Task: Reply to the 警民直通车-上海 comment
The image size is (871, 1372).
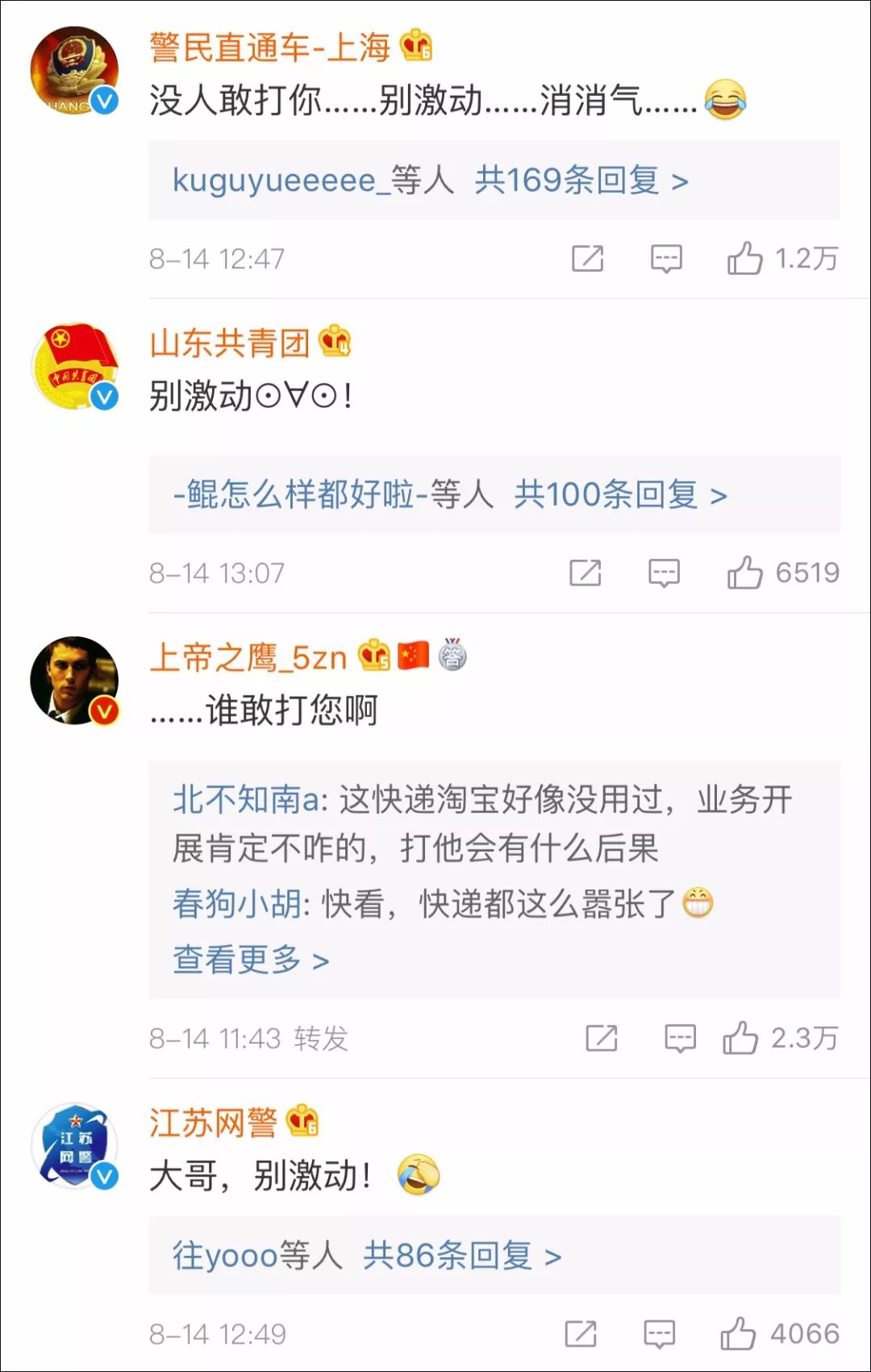Action: pyautogui.click(x=666, y=259)
